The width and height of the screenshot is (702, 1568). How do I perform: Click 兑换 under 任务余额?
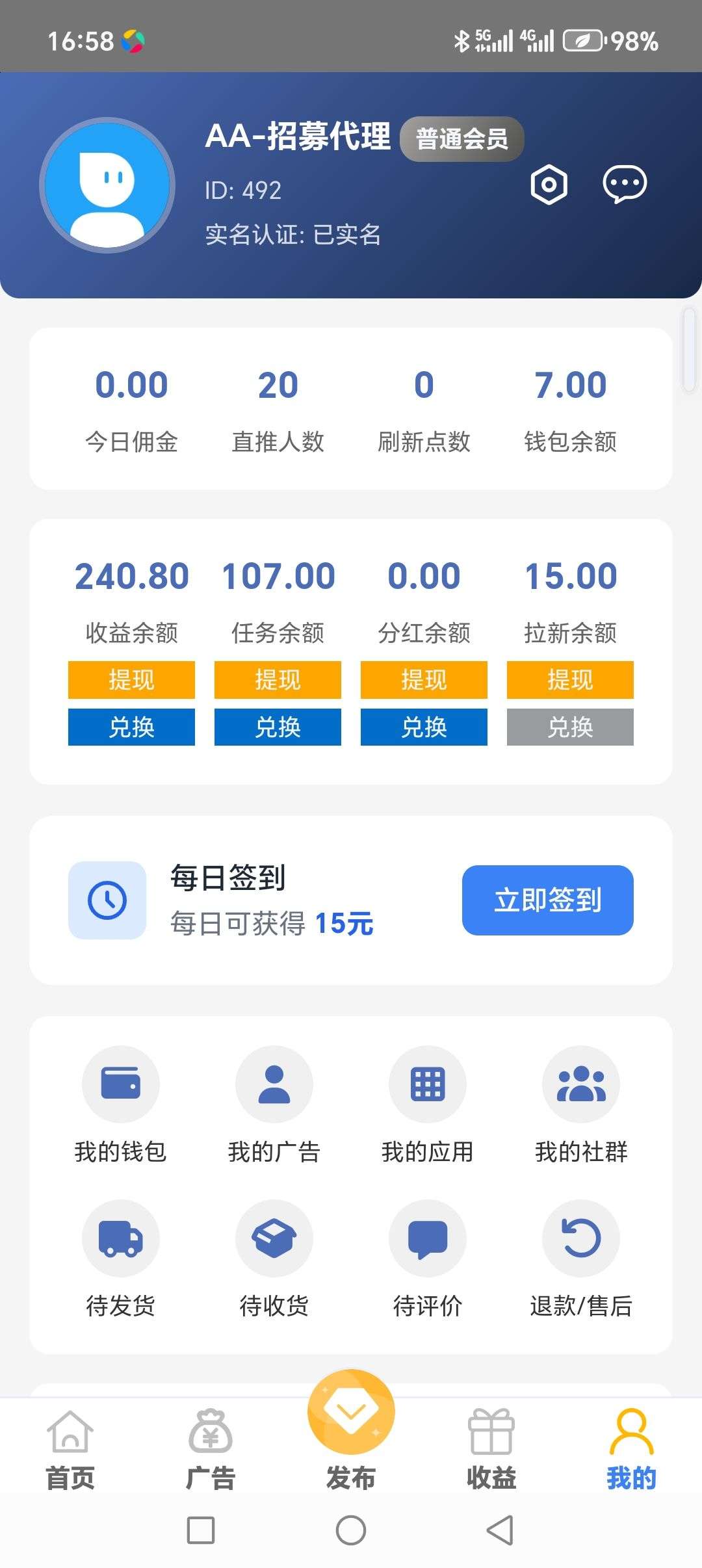[277, 728]
